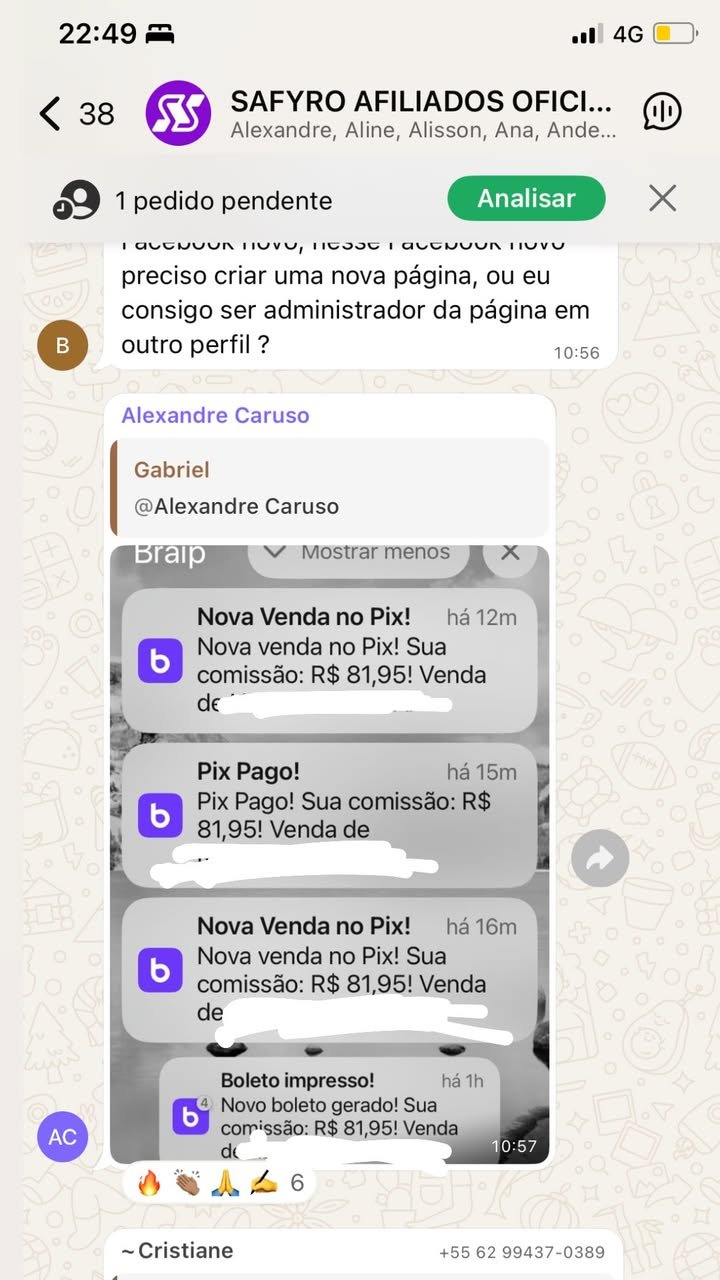Forward Alexandre Caruso's image message
Screen dimensions: 720x1280
[600, 858]
